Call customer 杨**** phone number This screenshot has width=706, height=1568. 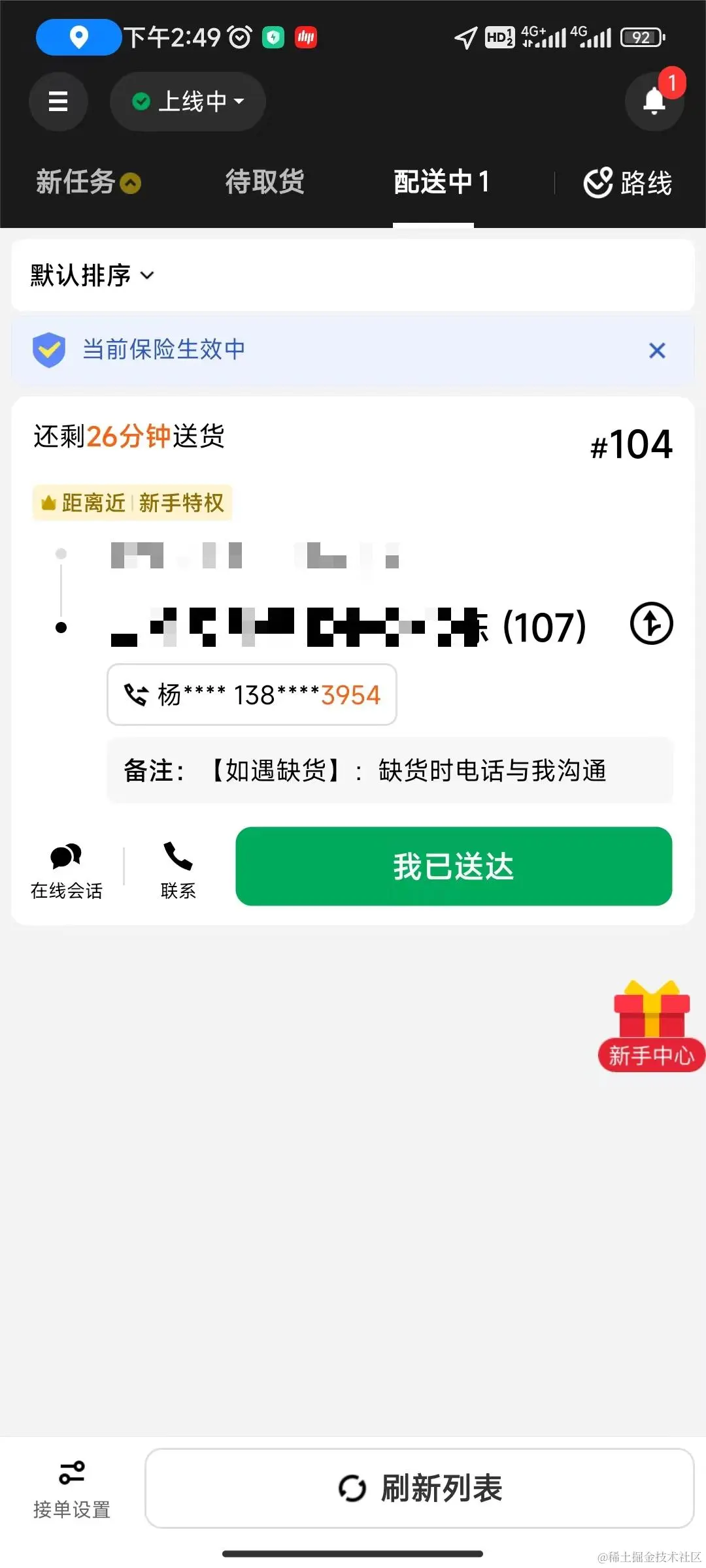tap(252, 694)
